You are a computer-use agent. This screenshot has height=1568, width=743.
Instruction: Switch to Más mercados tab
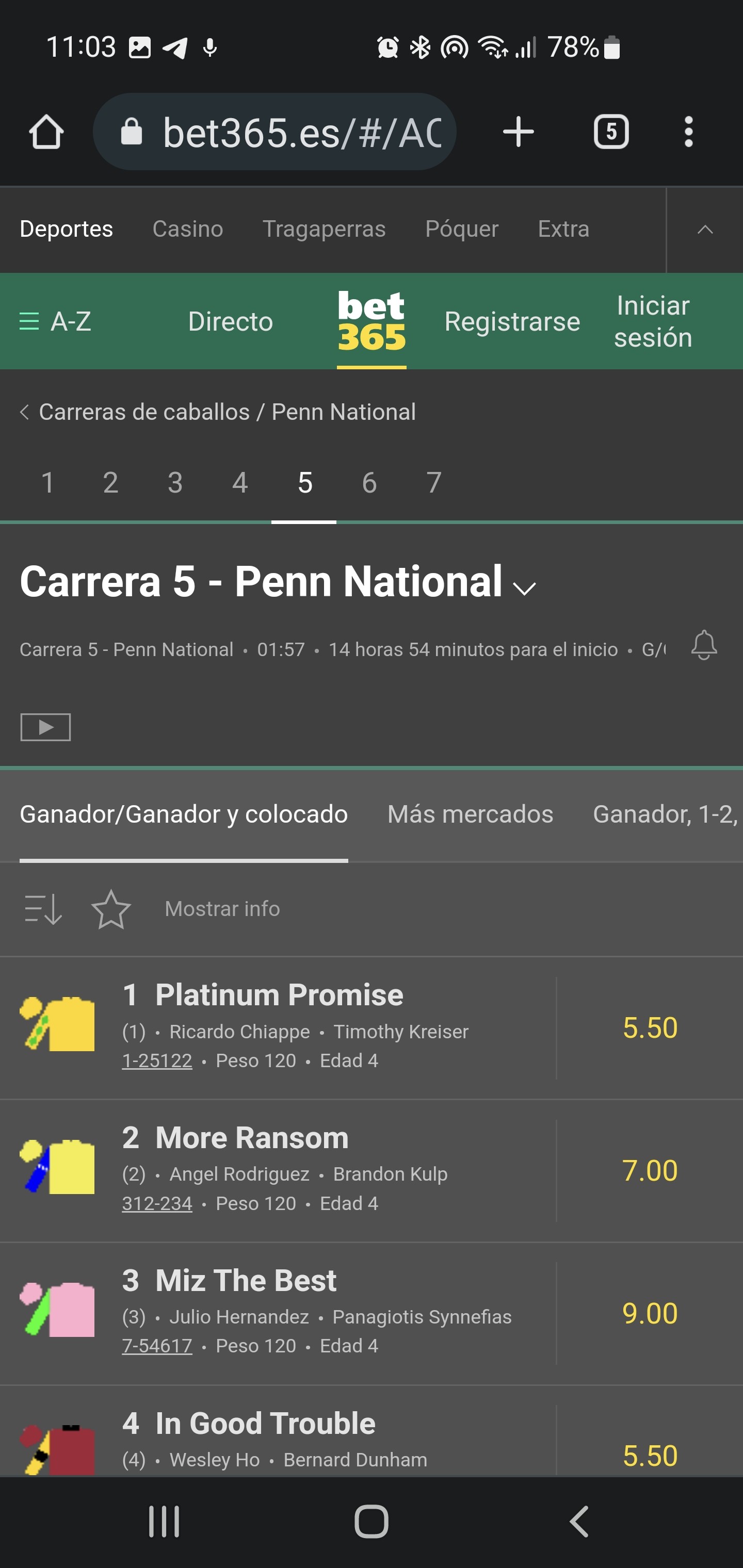(x=470, y=814)
